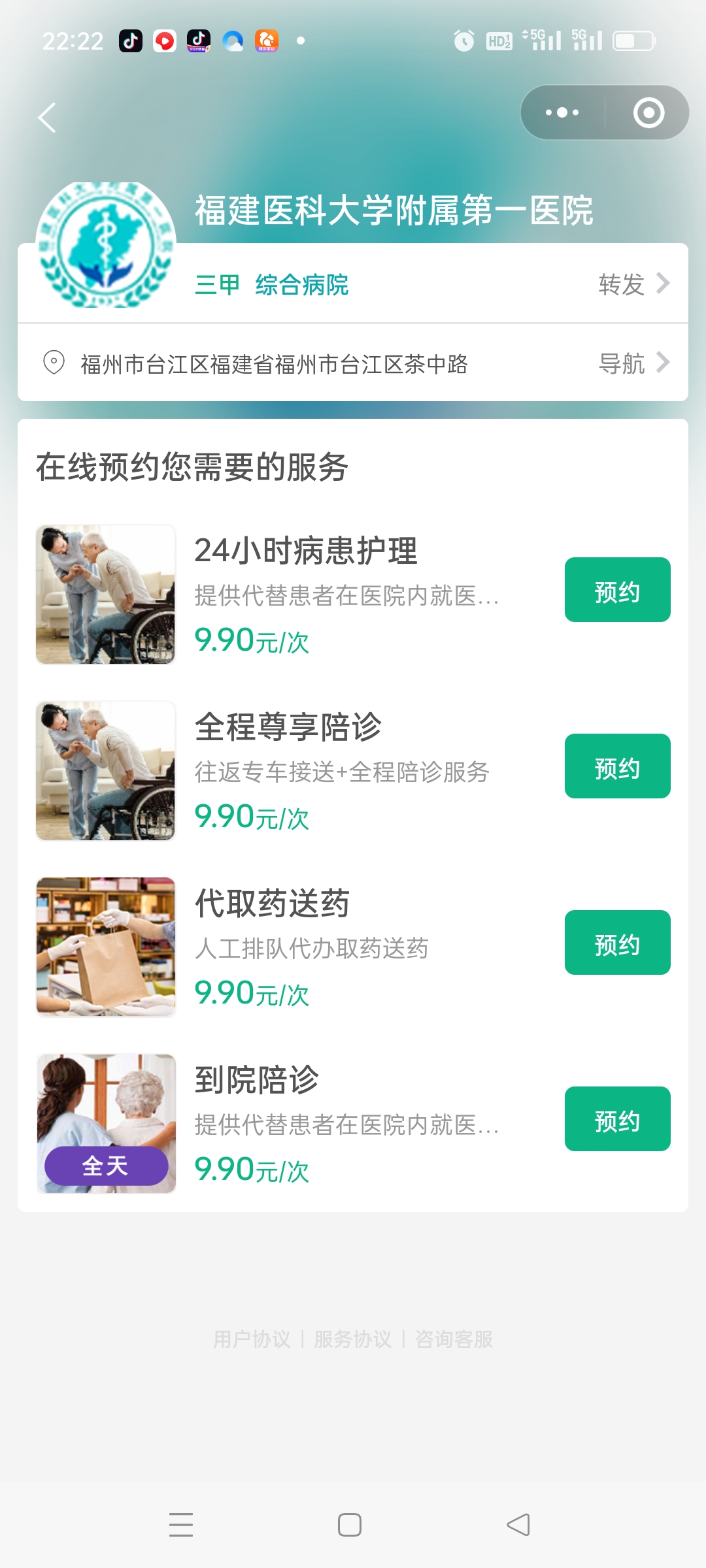Tap the 全天 badge on 到院陪诊 service
706x1568 pixels.
pos(105,1166)
